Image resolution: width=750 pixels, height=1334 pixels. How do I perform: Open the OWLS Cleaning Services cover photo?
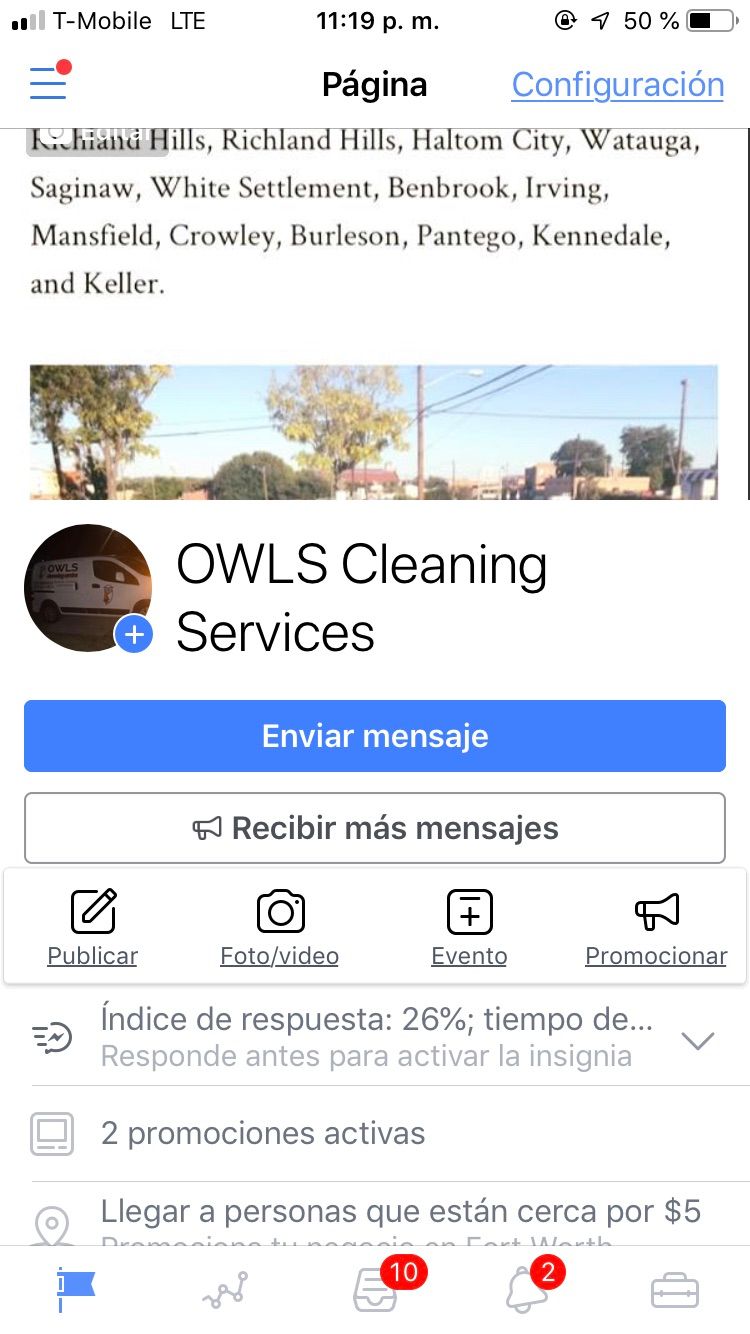(374, 430)
